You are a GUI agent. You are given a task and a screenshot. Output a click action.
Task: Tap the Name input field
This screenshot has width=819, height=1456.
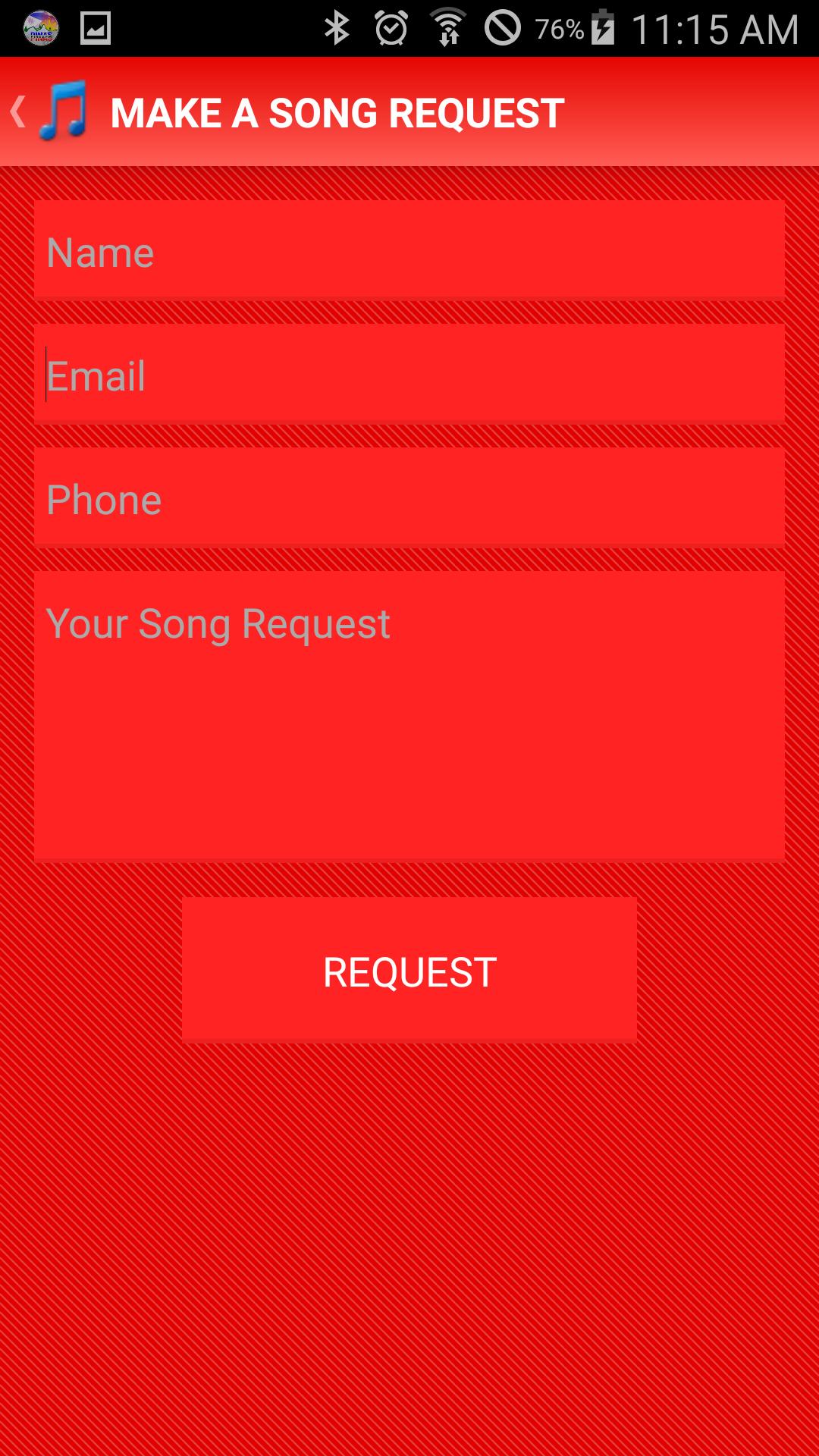[x=409, y=250]
